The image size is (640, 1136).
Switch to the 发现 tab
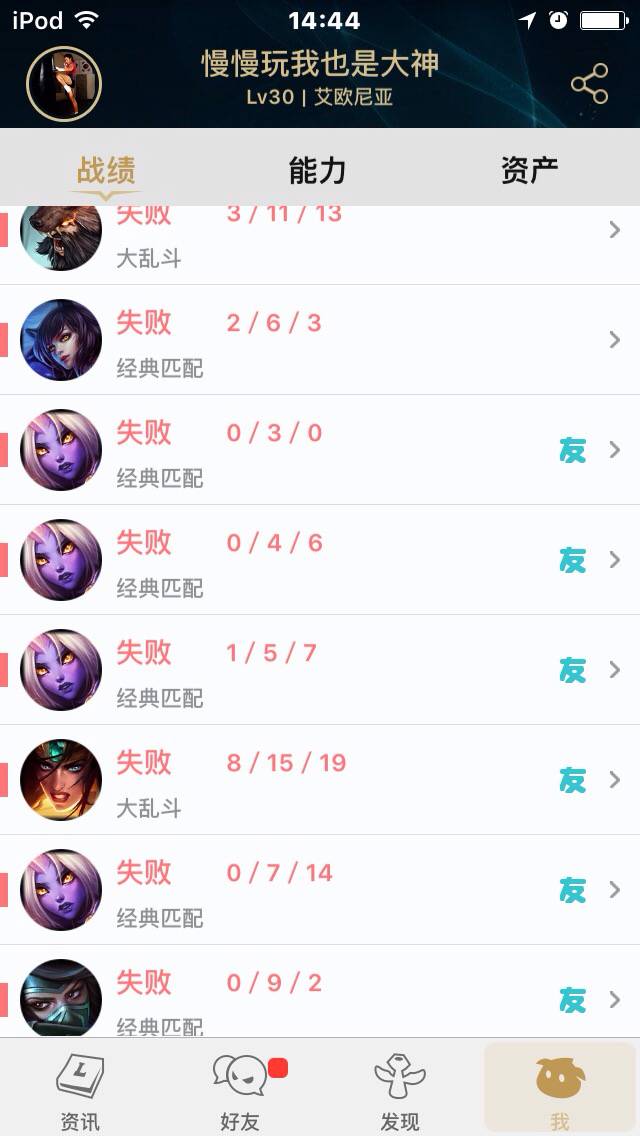point(400,1088)
